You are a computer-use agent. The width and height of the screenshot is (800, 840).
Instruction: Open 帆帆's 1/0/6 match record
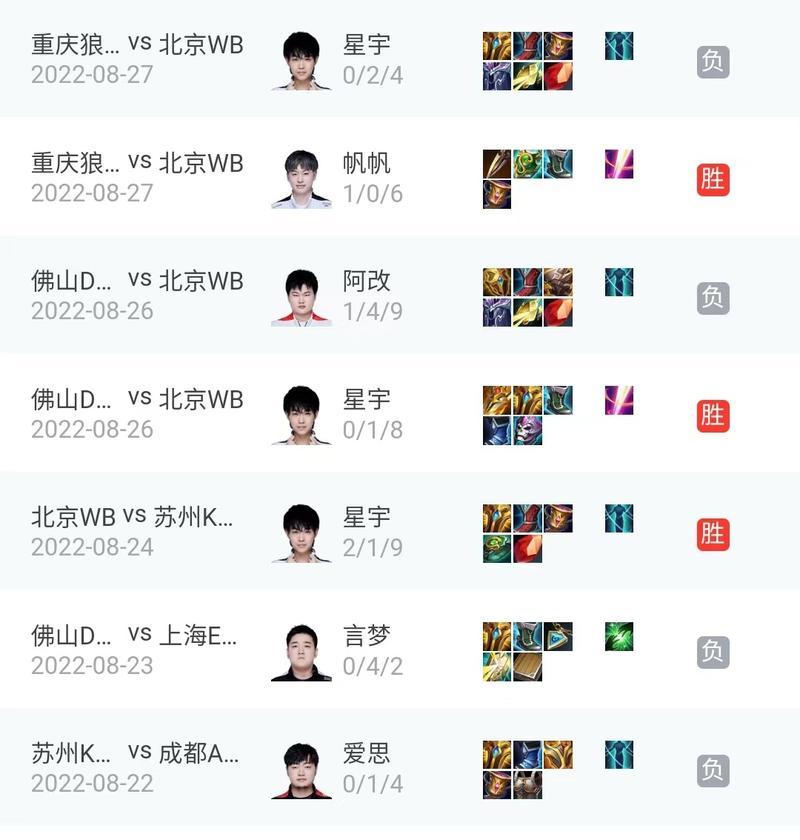400,178
